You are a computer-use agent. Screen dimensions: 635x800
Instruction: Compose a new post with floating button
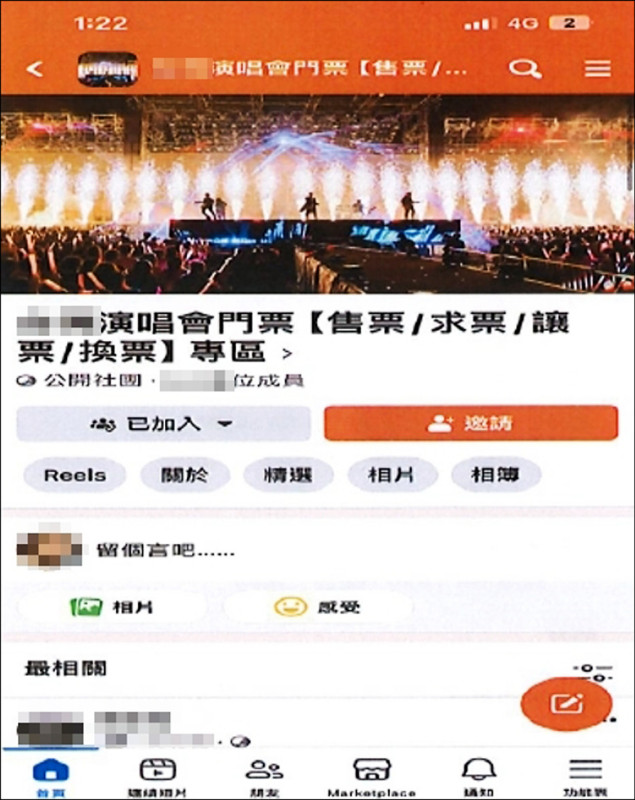click(566, 704)
